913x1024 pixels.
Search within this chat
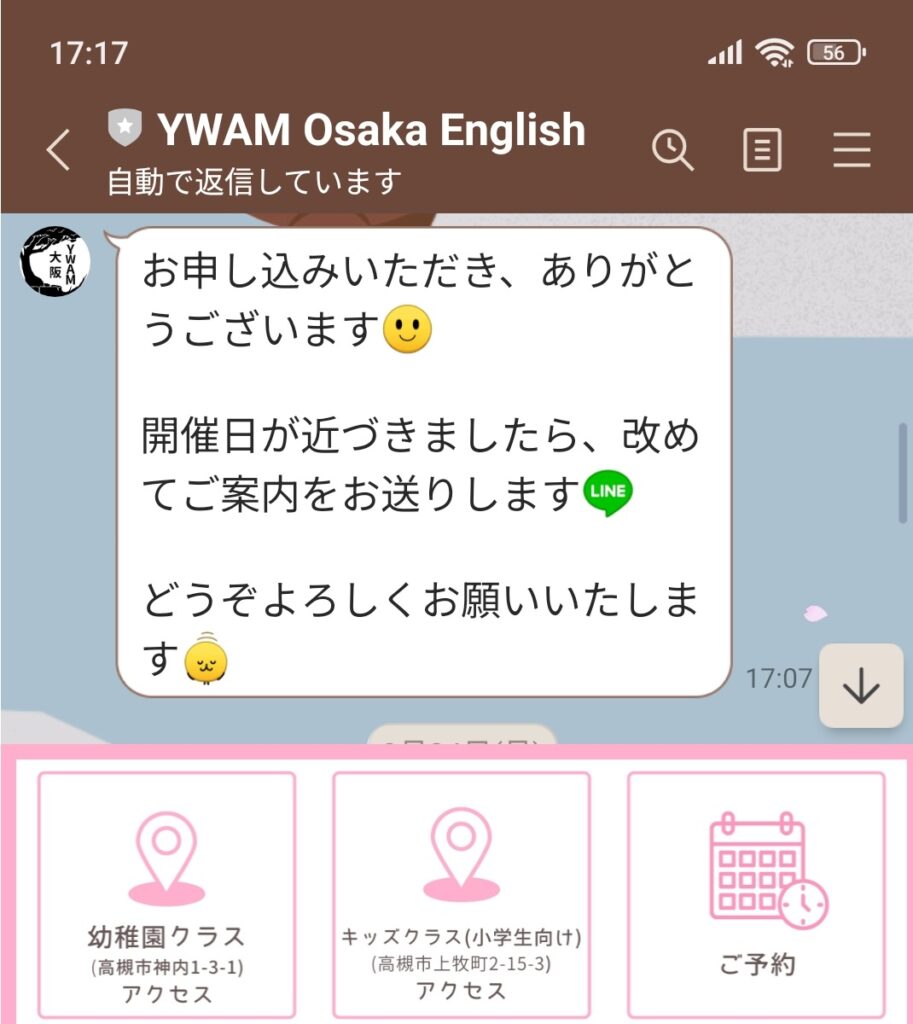coord(672,151)
